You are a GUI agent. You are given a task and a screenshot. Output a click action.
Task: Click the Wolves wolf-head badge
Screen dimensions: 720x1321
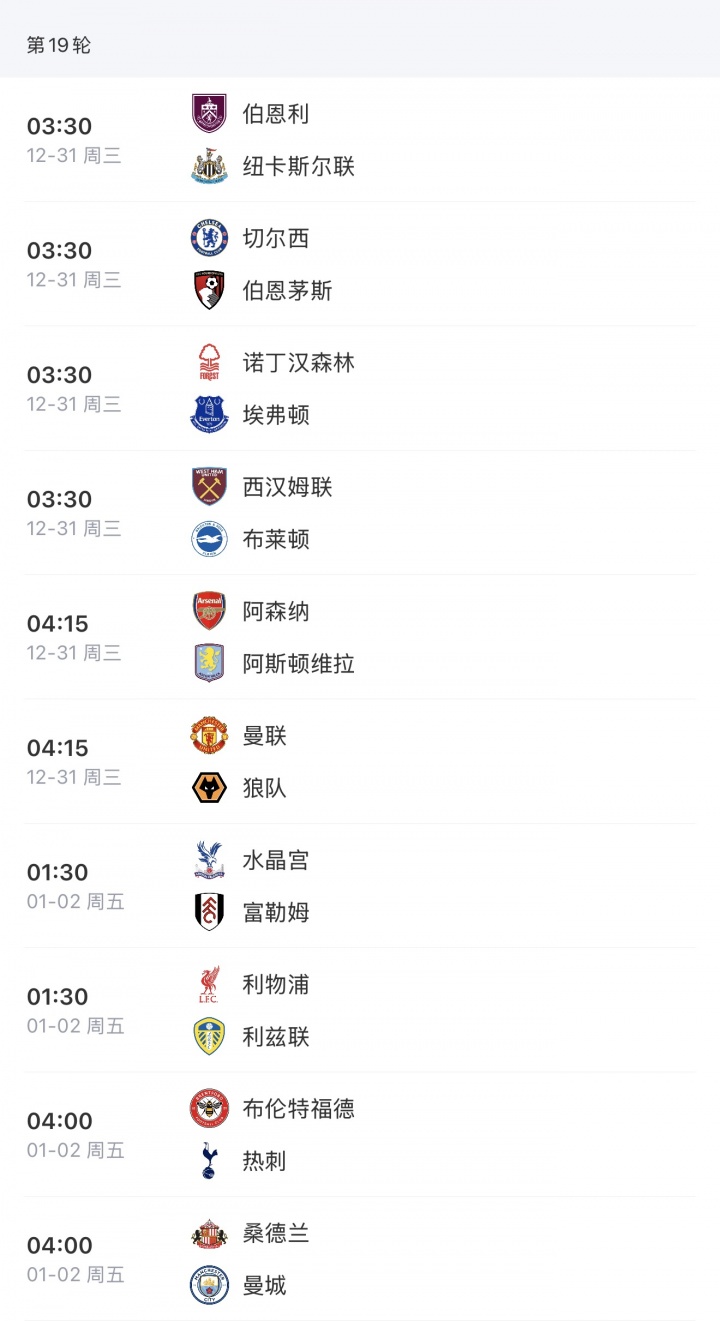(208, 787)
